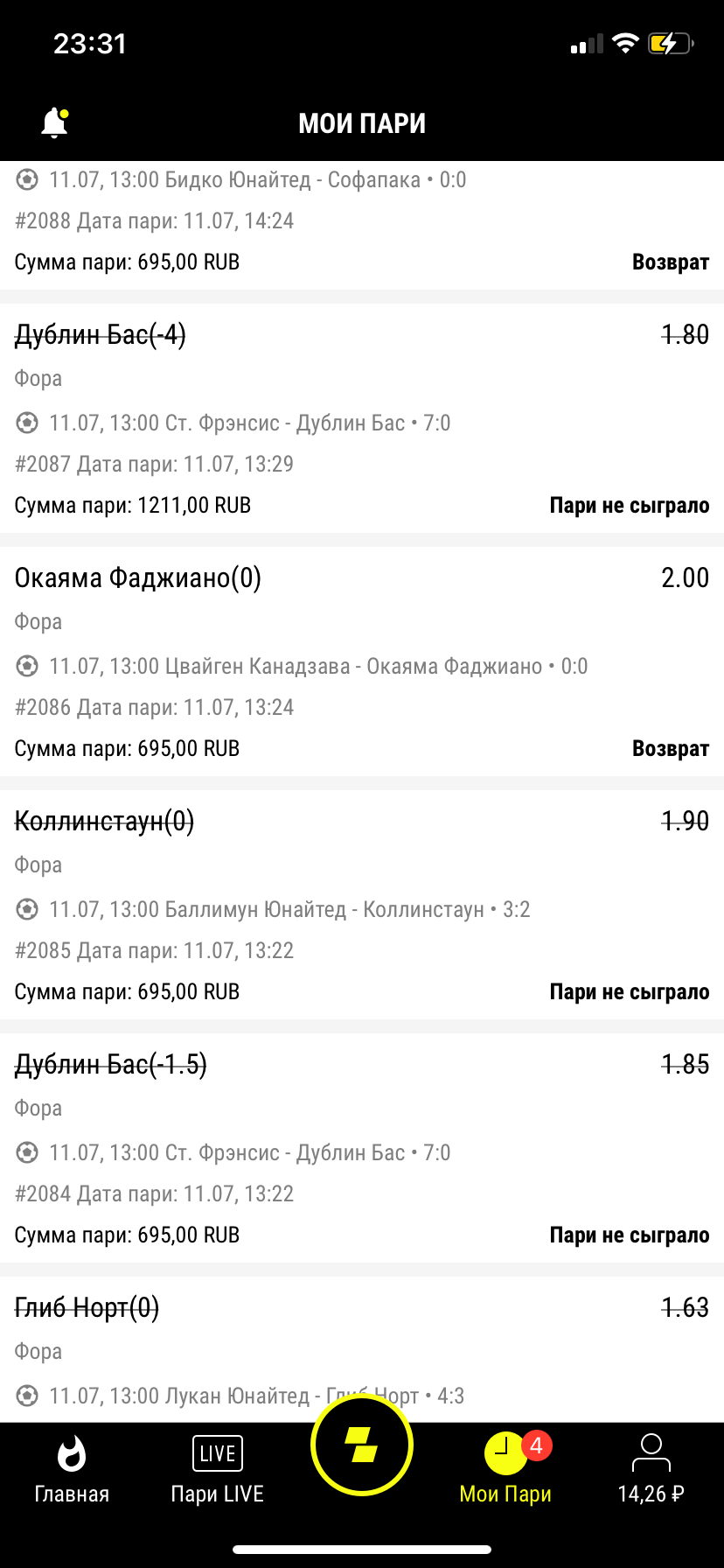The height and width of the screenshot is (1568, 724).
Task: Select the Мои Пари tab
Action: click(506, 1471)
